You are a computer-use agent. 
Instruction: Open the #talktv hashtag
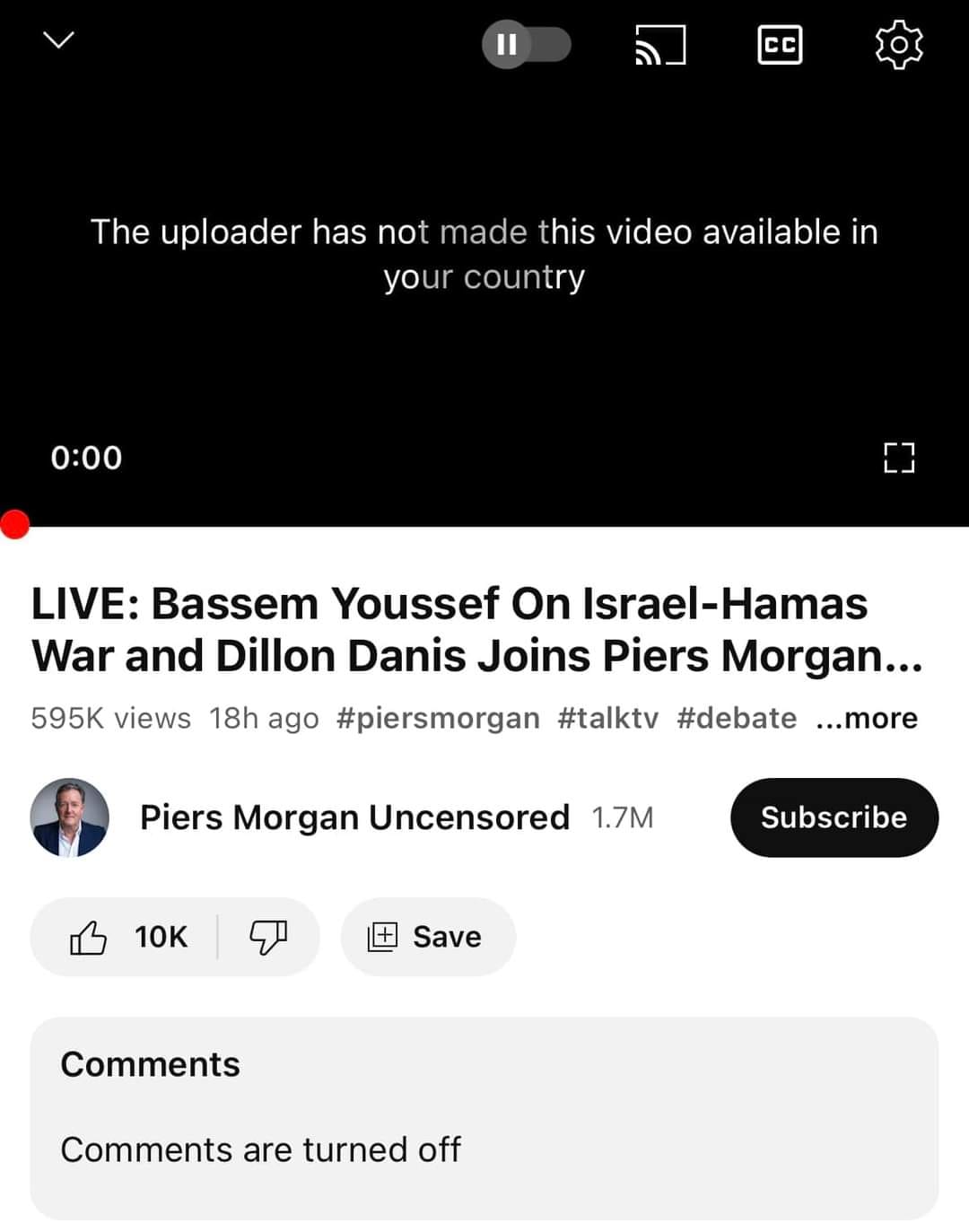(x=607, y=718)
